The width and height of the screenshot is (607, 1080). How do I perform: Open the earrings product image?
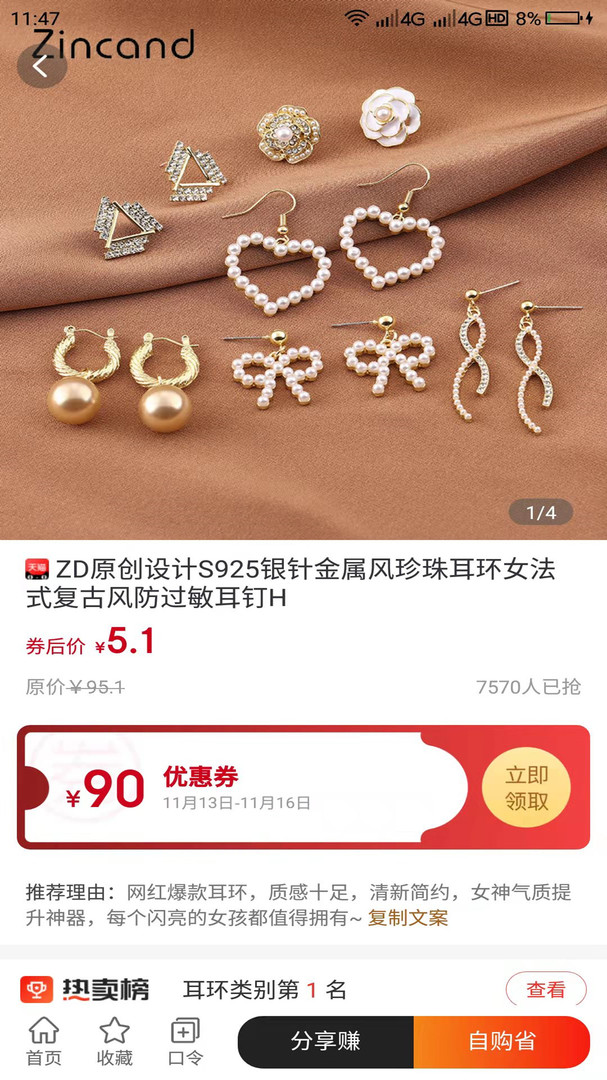(303, 290)
